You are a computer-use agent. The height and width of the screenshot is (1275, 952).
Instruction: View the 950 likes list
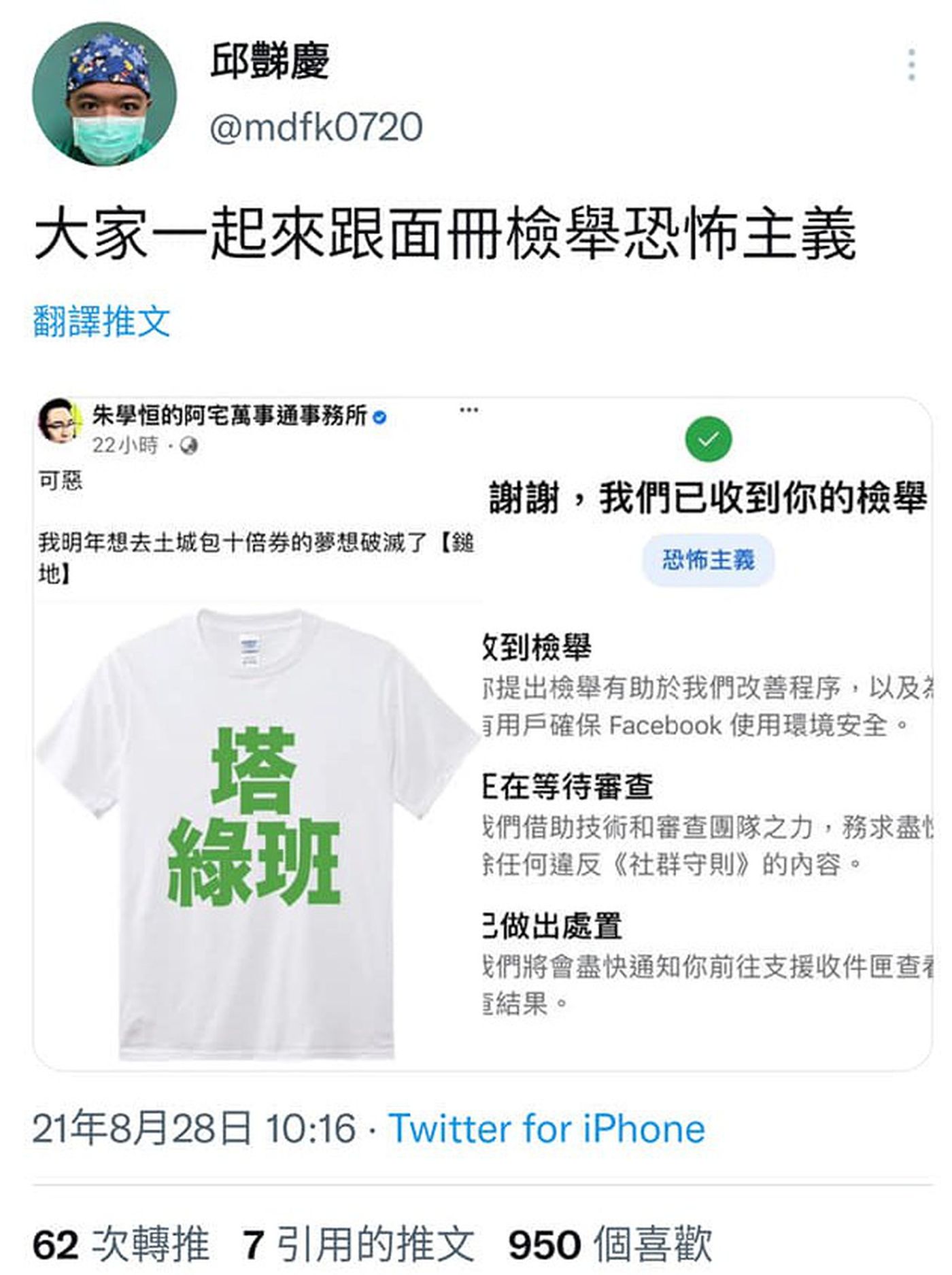[610, 1244]
